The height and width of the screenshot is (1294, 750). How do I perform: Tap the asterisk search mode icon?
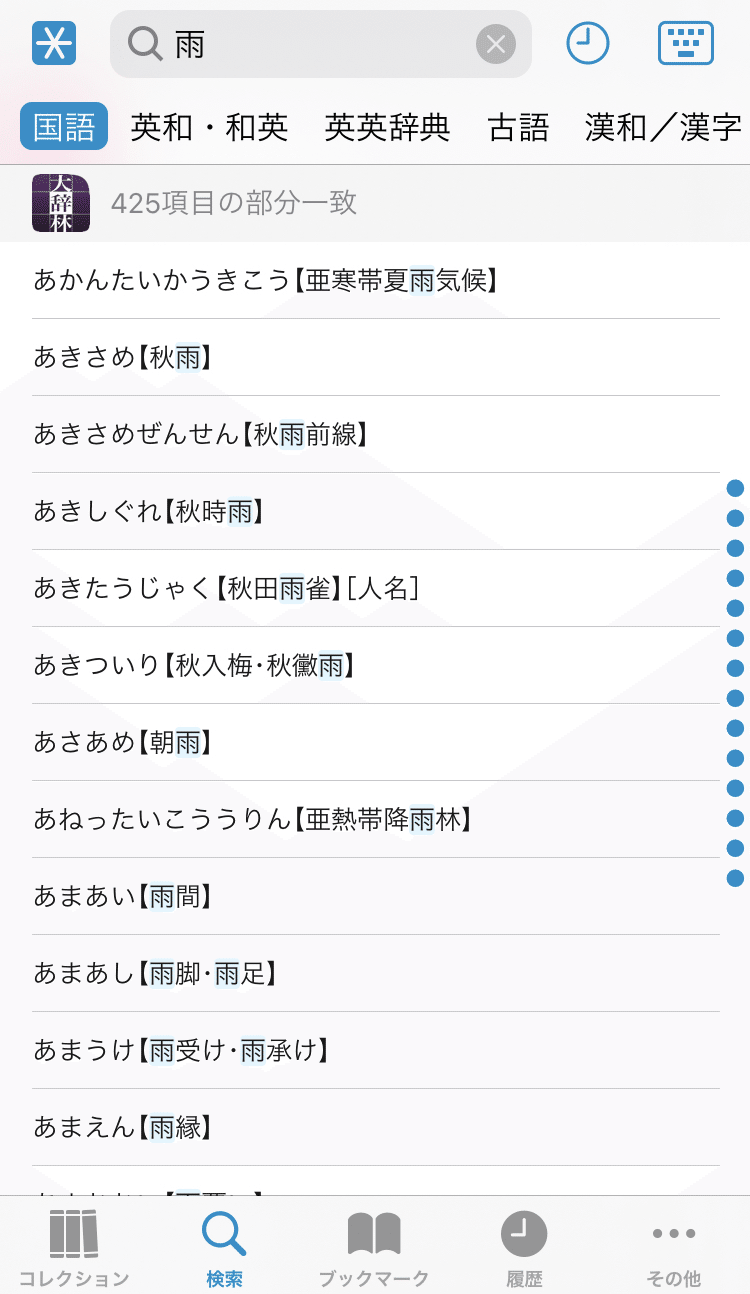(x=54, y=44)
